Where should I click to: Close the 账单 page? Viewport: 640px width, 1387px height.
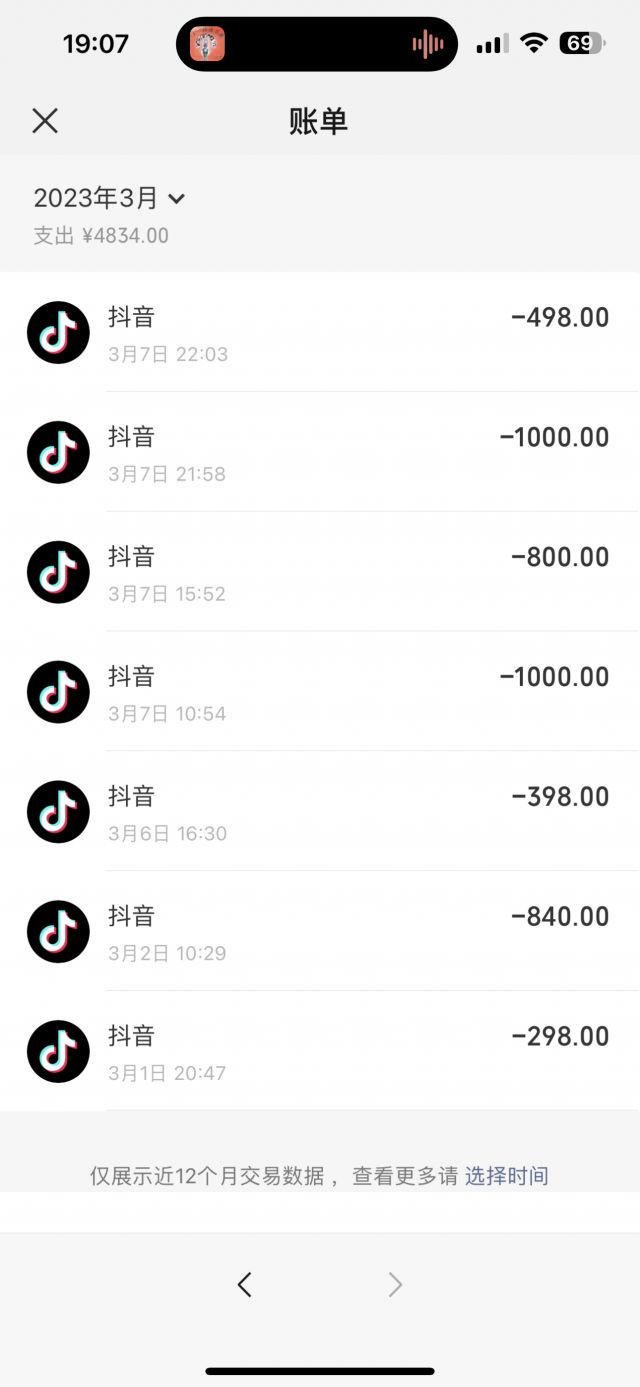click(45, 121)
